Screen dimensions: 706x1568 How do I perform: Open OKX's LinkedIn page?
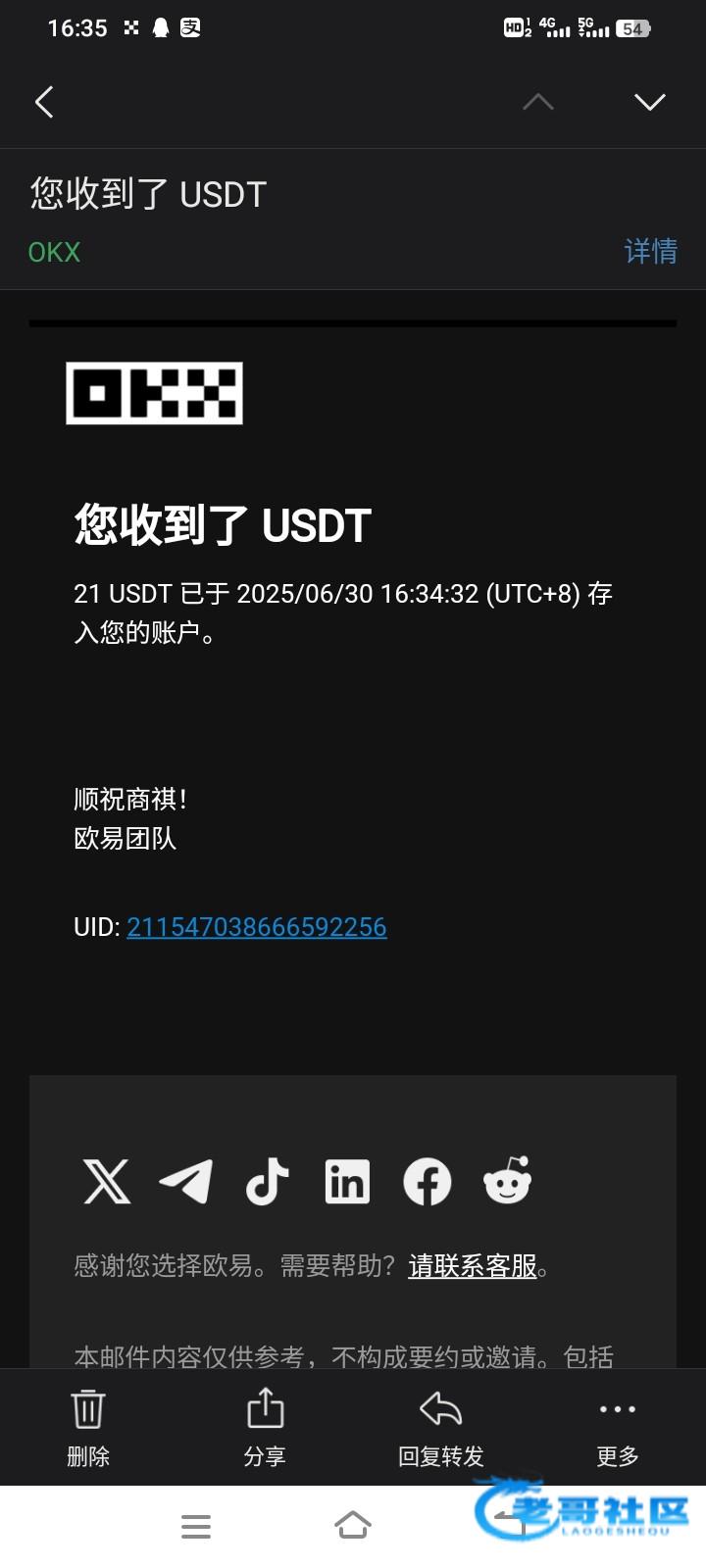(347, 1181)
